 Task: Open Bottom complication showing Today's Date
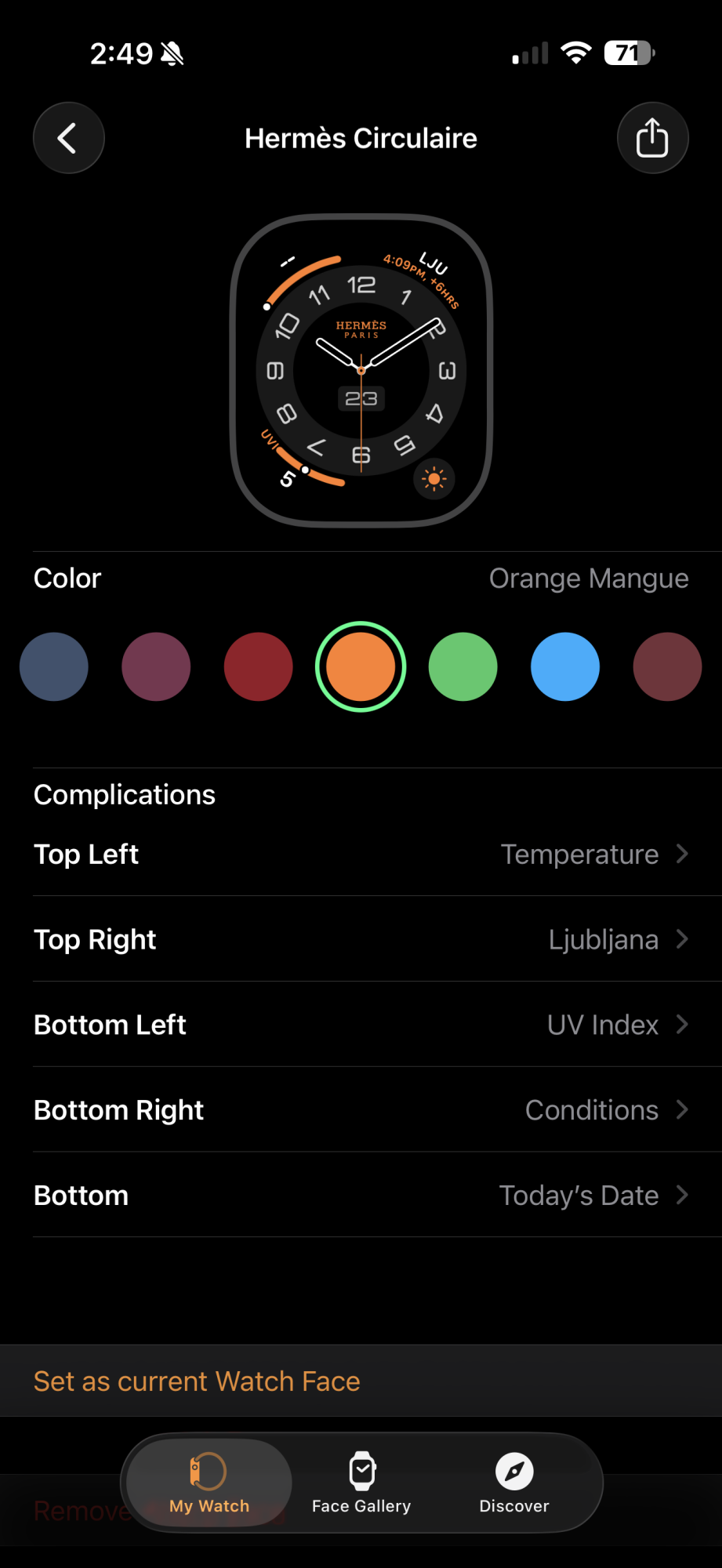[x=361, y=1196]
